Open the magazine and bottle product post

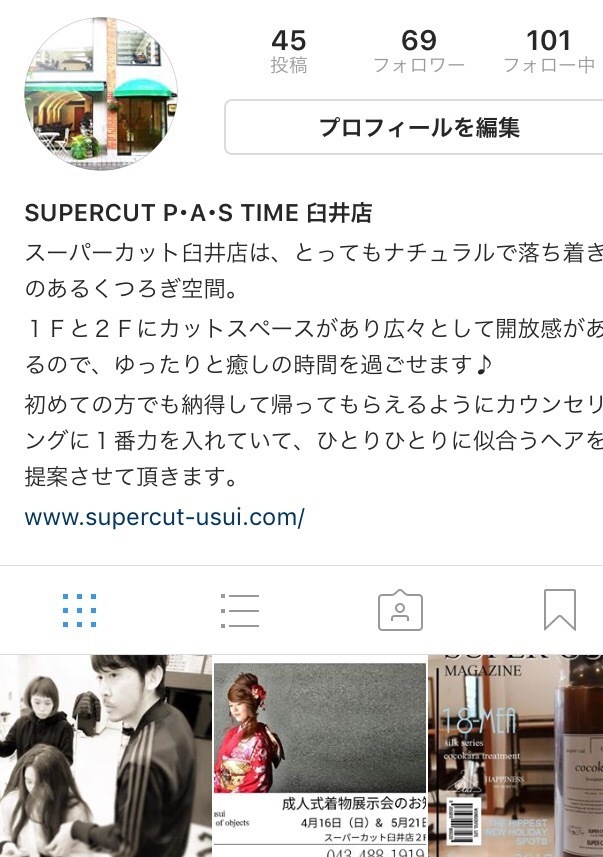click(x=516, y=756)
